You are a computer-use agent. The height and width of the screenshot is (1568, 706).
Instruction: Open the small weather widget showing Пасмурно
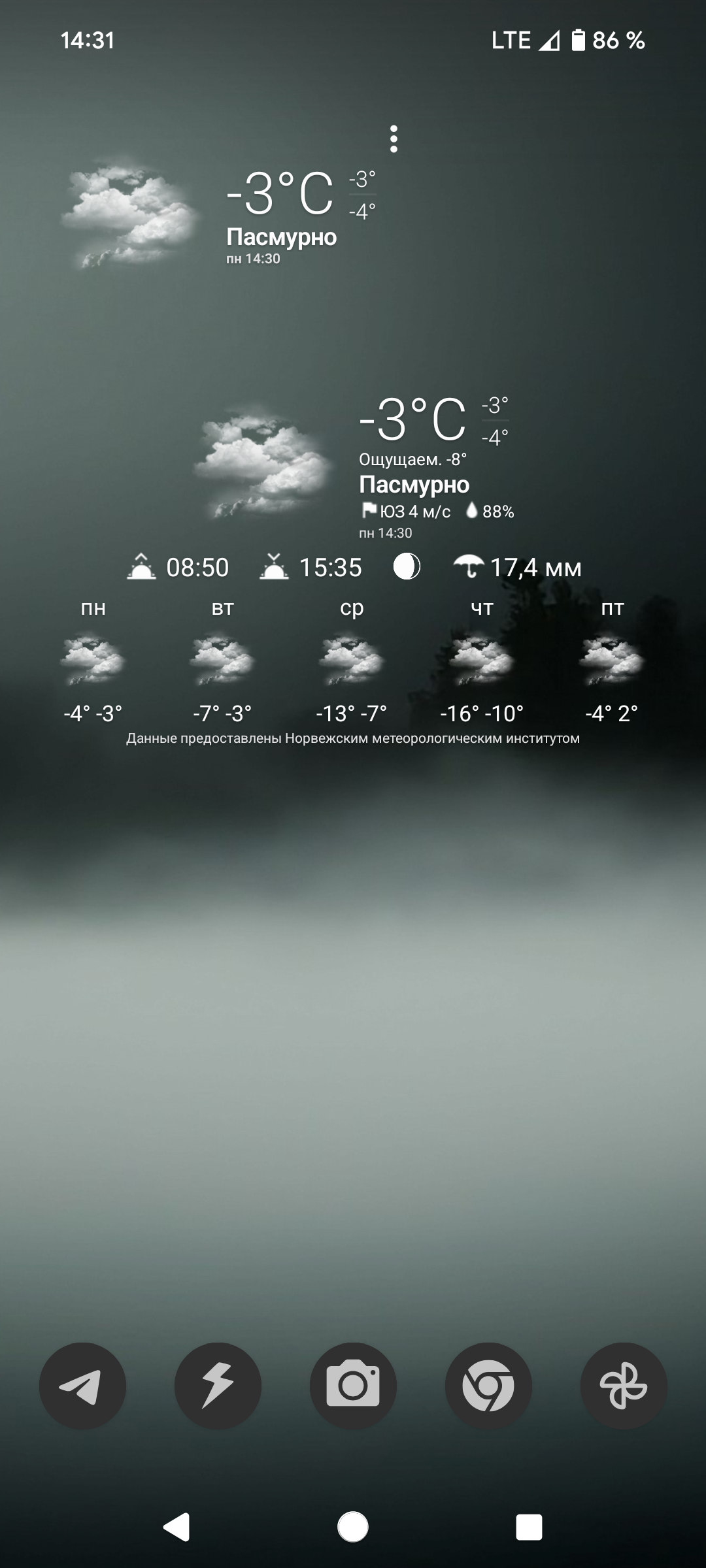coord(219,212)
